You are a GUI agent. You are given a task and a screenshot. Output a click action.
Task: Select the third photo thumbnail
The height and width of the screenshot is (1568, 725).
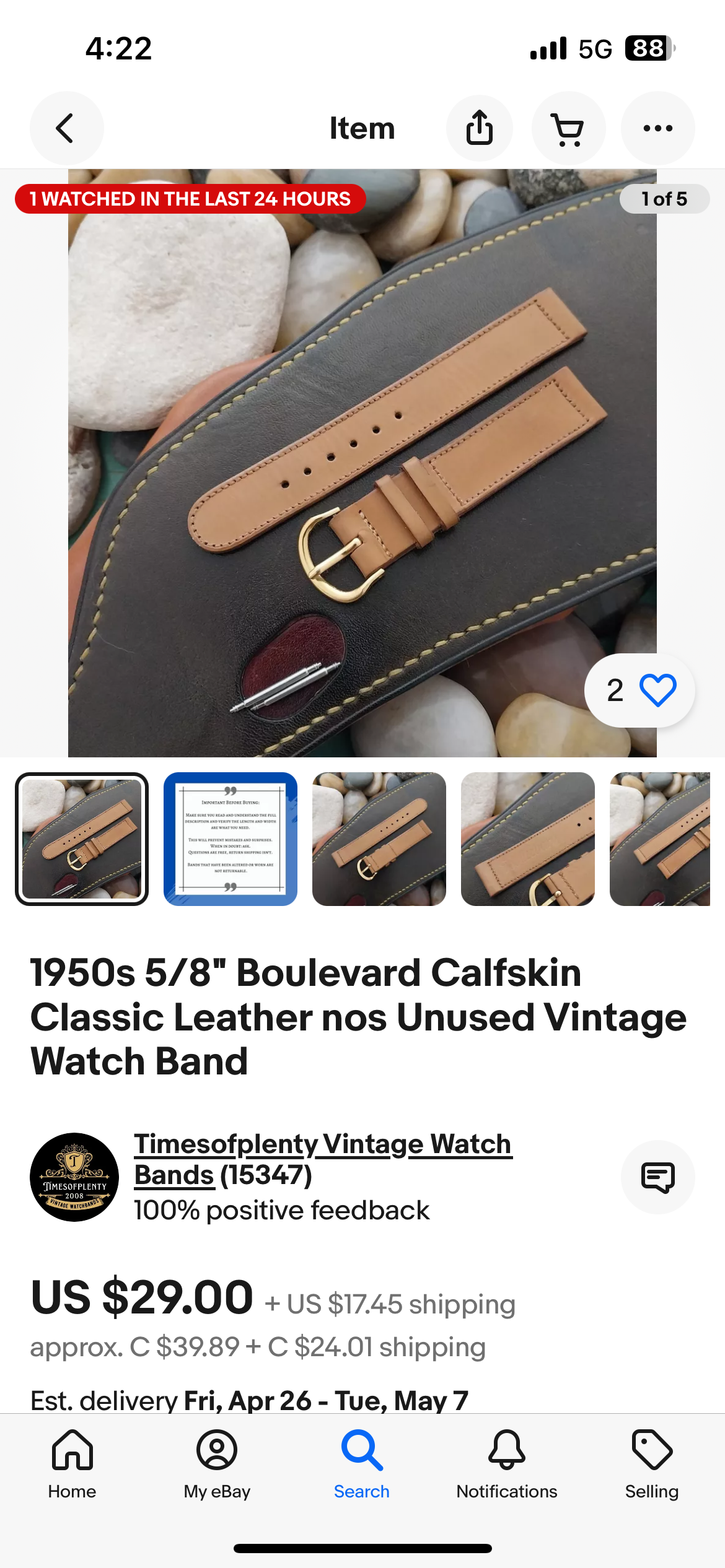(x=379, y=838)
